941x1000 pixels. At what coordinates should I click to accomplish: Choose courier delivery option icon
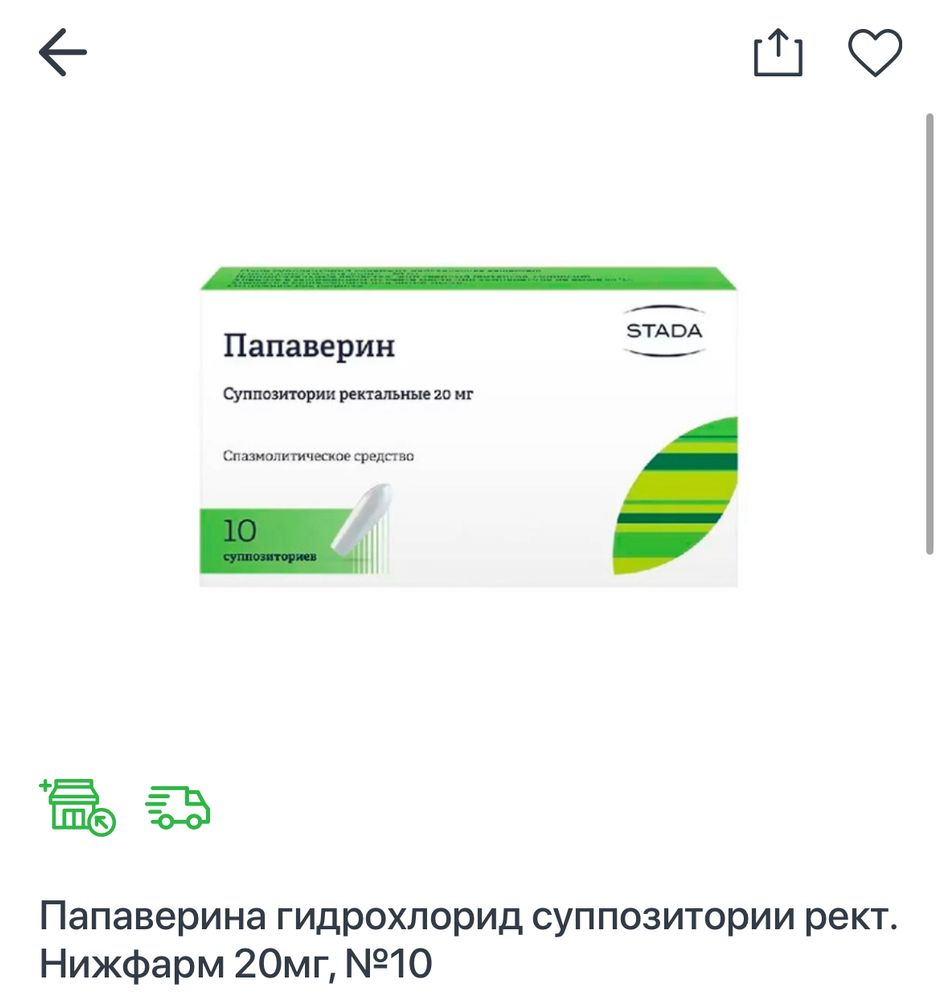176,807
